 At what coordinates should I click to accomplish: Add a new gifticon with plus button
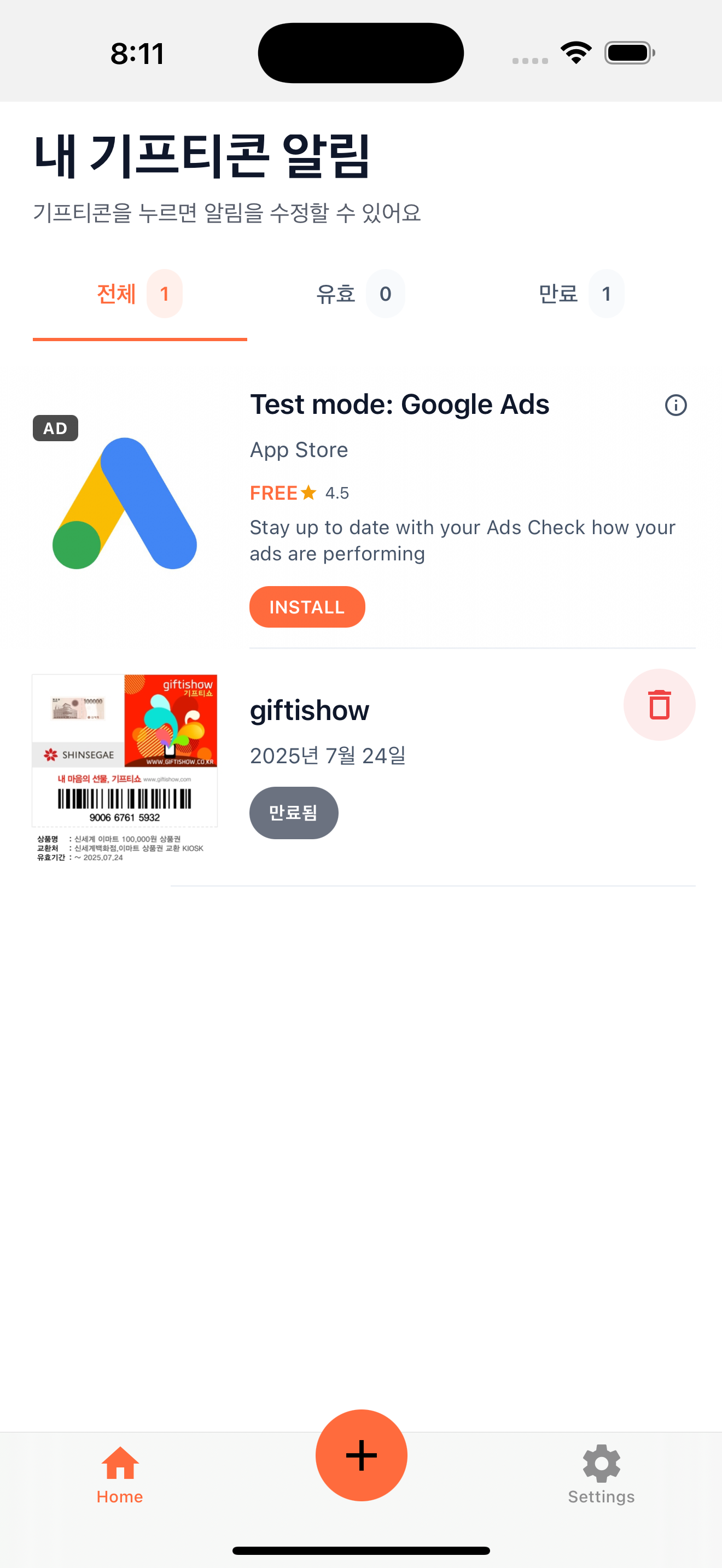(x=361, y=1455)
